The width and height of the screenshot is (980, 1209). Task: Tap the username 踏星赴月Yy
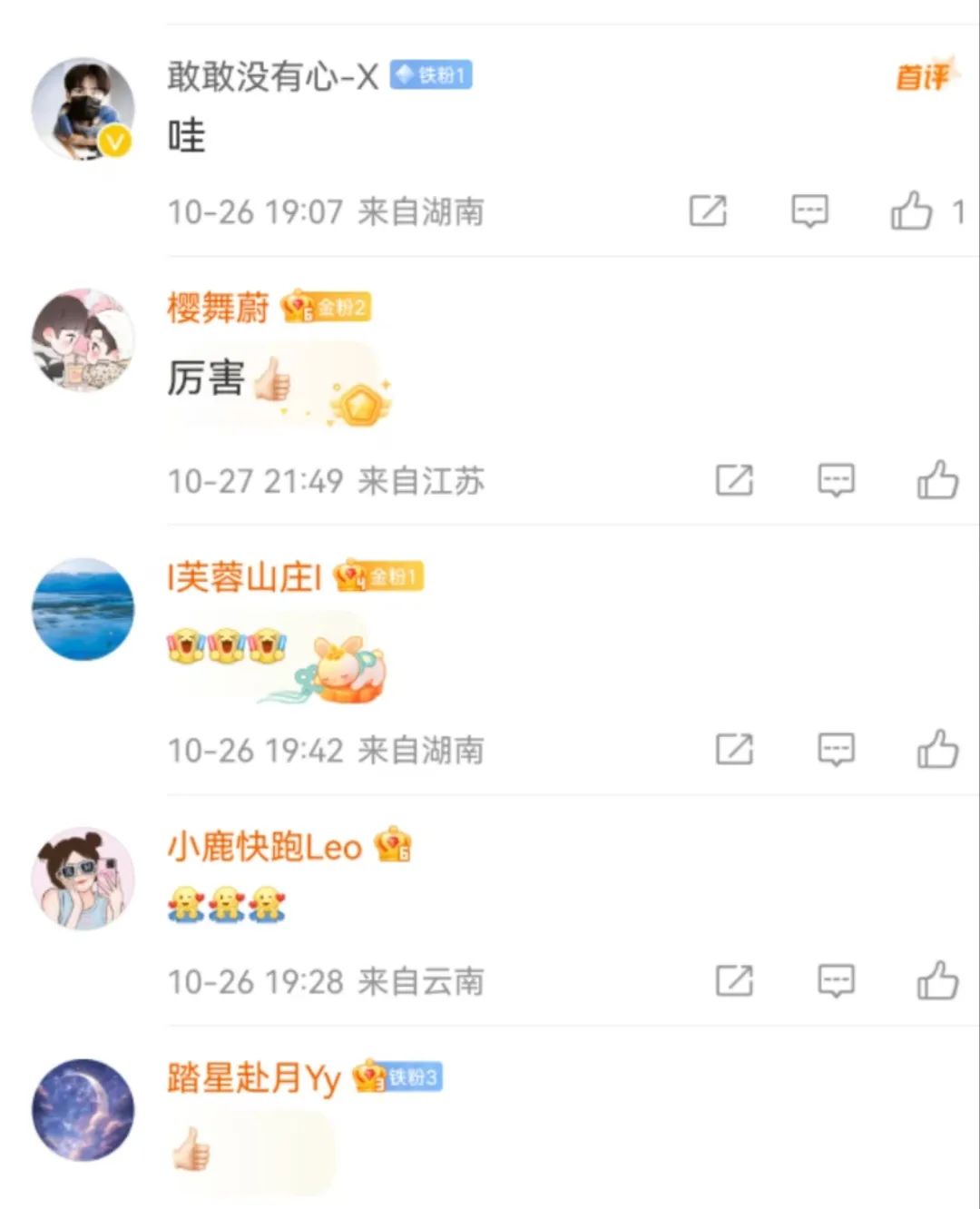[253, 1078]
